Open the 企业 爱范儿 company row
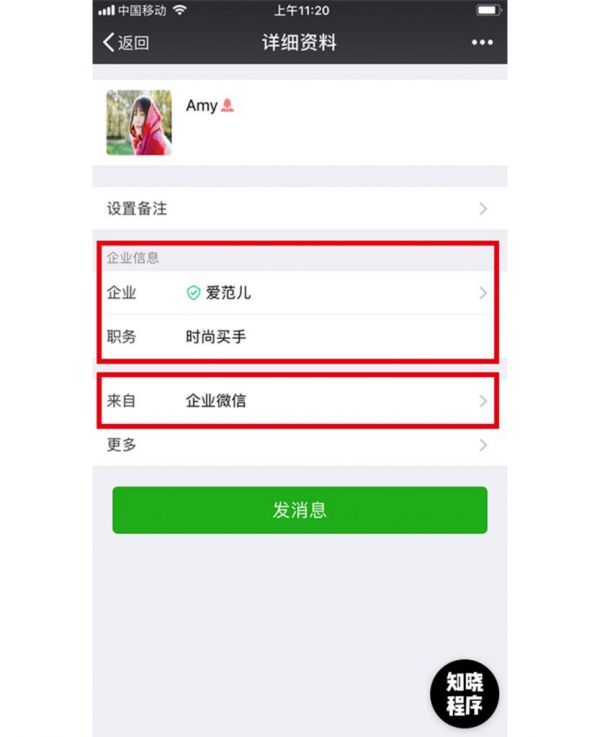The width and height of the screenshot is (600, 737). coord(299,293)
